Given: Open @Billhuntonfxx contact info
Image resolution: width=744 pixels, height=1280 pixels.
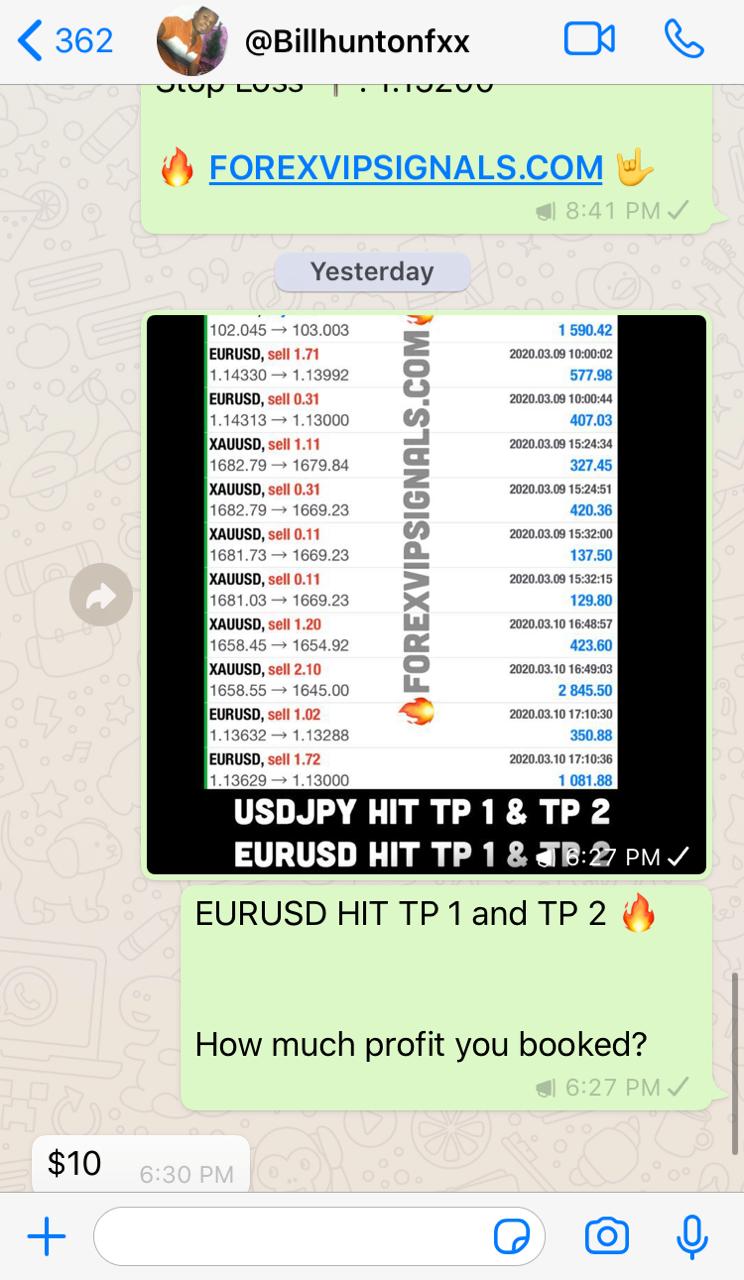Looking at the screenshot, I should [x=356, y=41].
